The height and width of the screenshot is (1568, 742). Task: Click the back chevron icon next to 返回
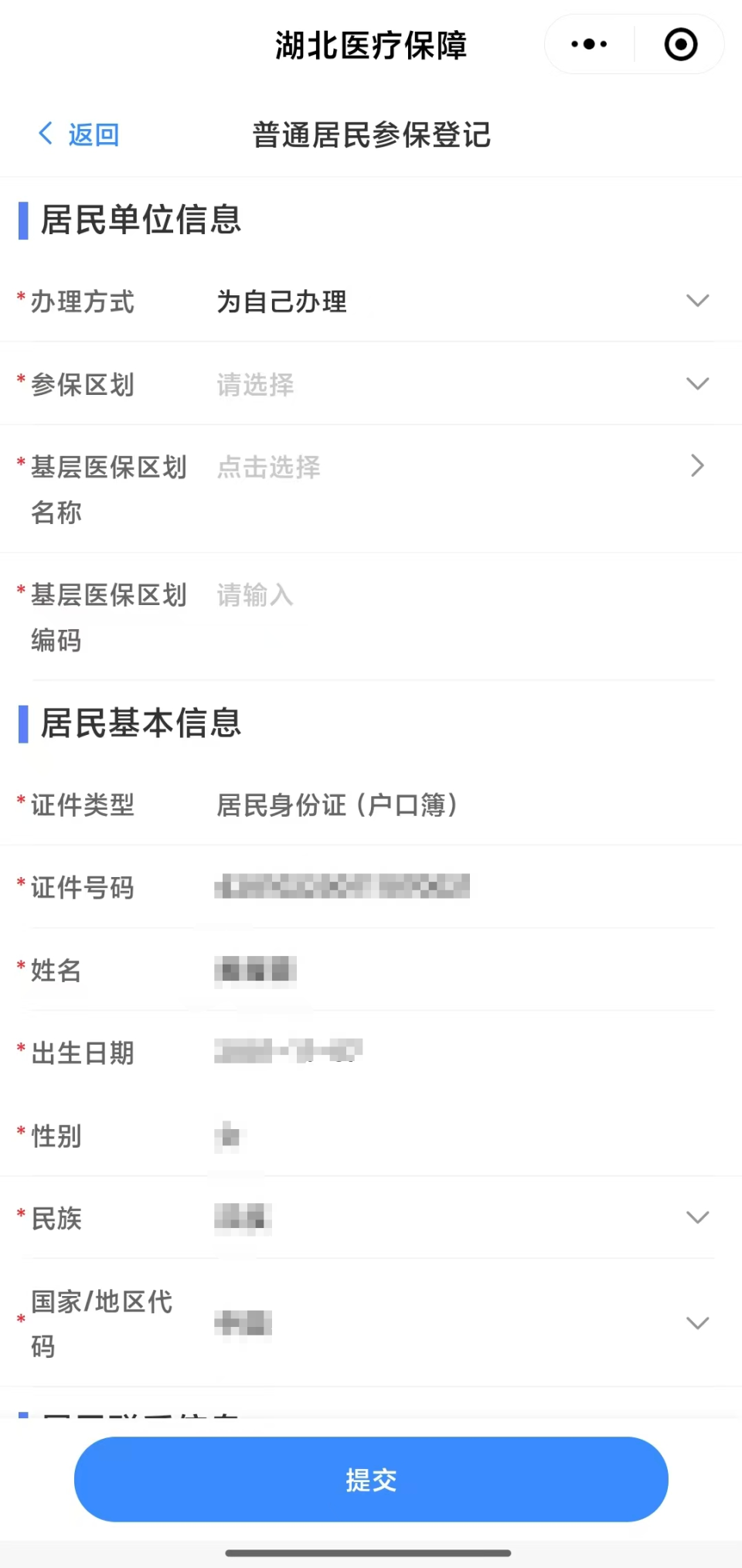coord(45,133)
